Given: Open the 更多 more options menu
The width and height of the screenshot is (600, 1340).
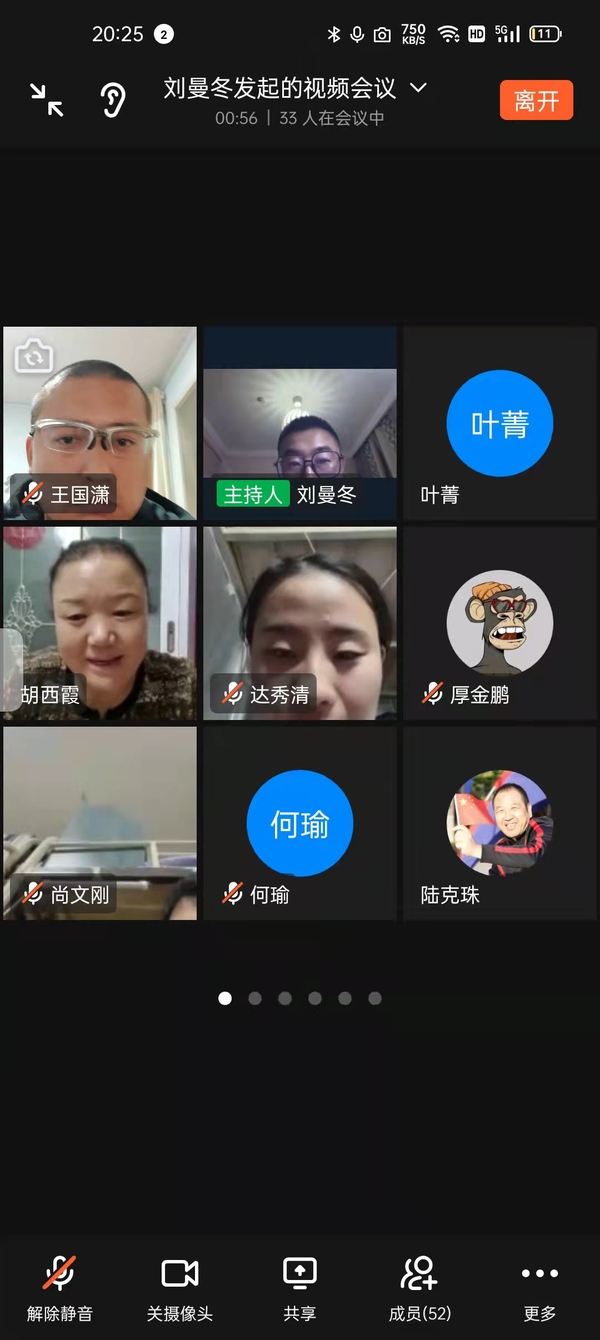Looking at the screenshot, I should pyautogui.click(x=540, y=1288).
